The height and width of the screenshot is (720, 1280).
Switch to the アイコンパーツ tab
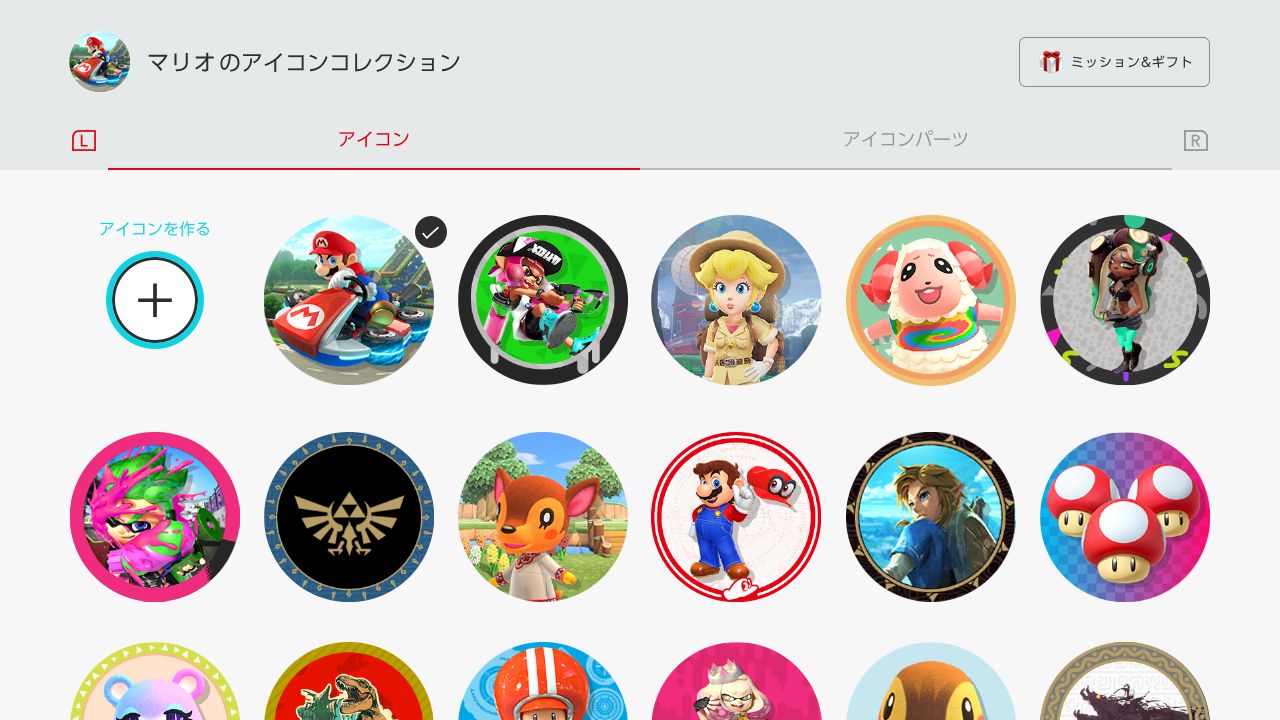click(x=905, y=139)
